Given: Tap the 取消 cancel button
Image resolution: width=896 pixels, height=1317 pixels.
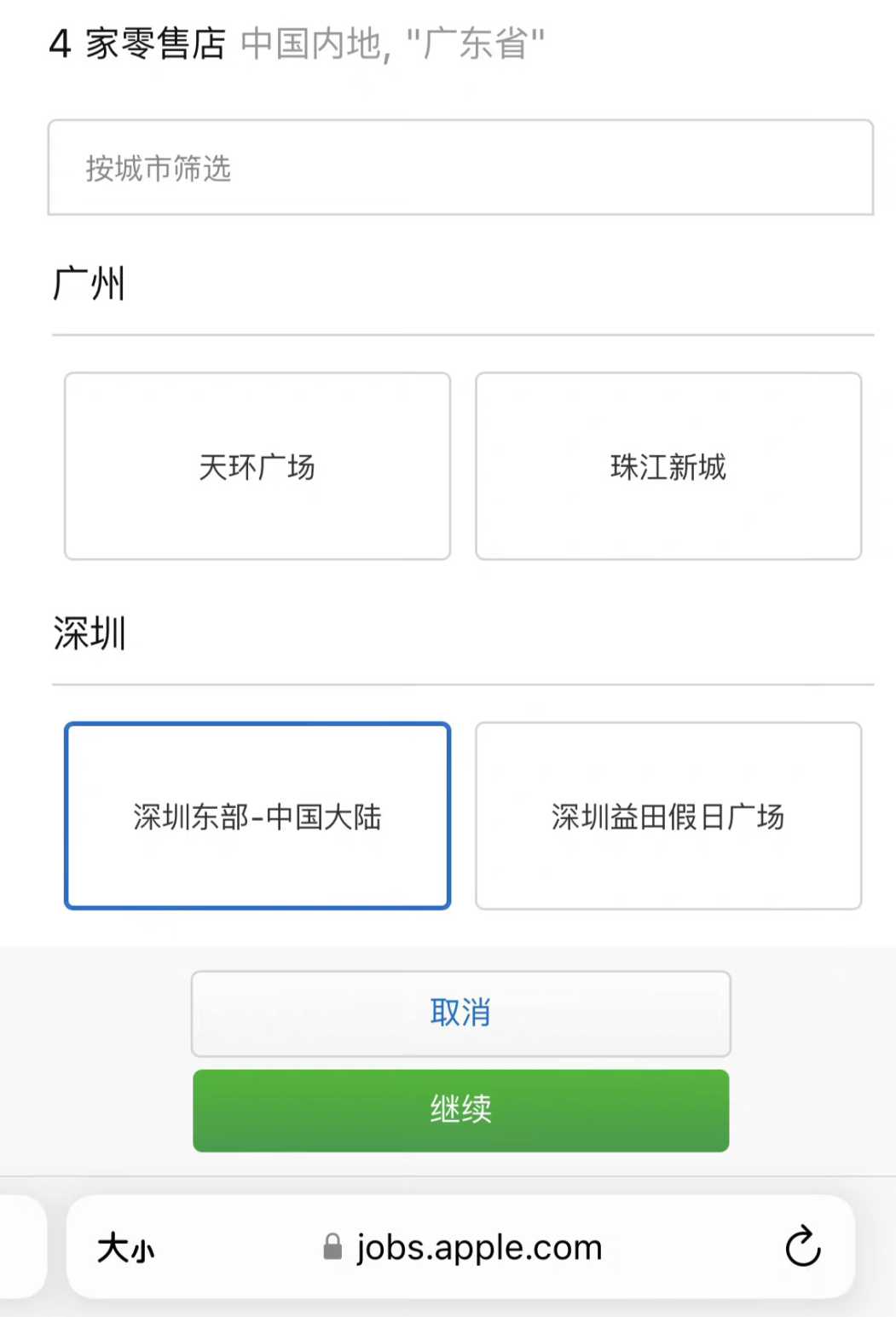Looking at the screenshot, I should (x=460, y=1014).
